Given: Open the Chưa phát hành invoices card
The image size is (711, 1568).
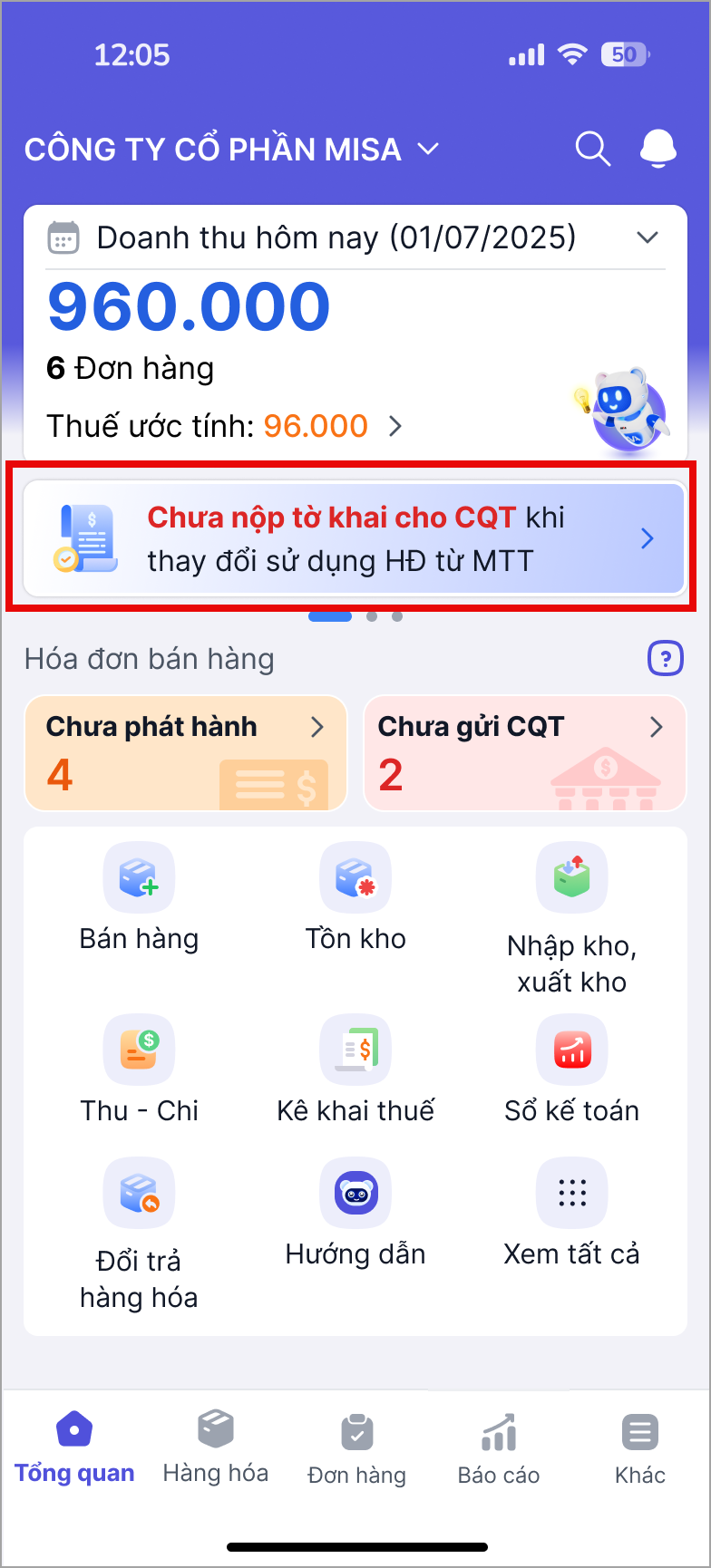Looking at the screenshot, I should (186, 752).
